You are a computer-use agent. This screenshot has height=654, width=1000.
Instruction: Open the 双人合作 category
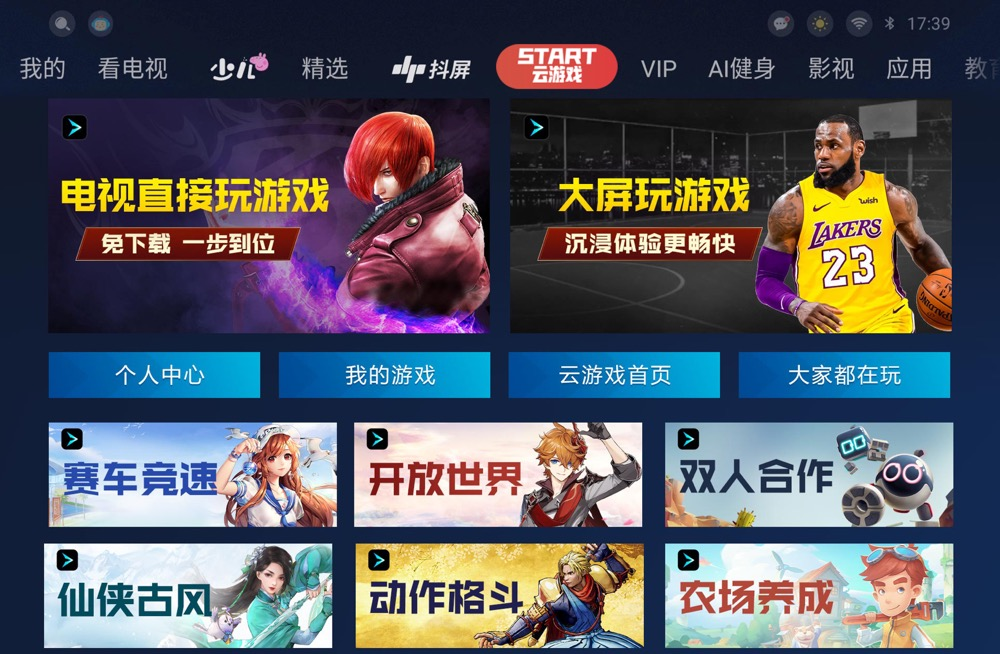coord(808,474)
